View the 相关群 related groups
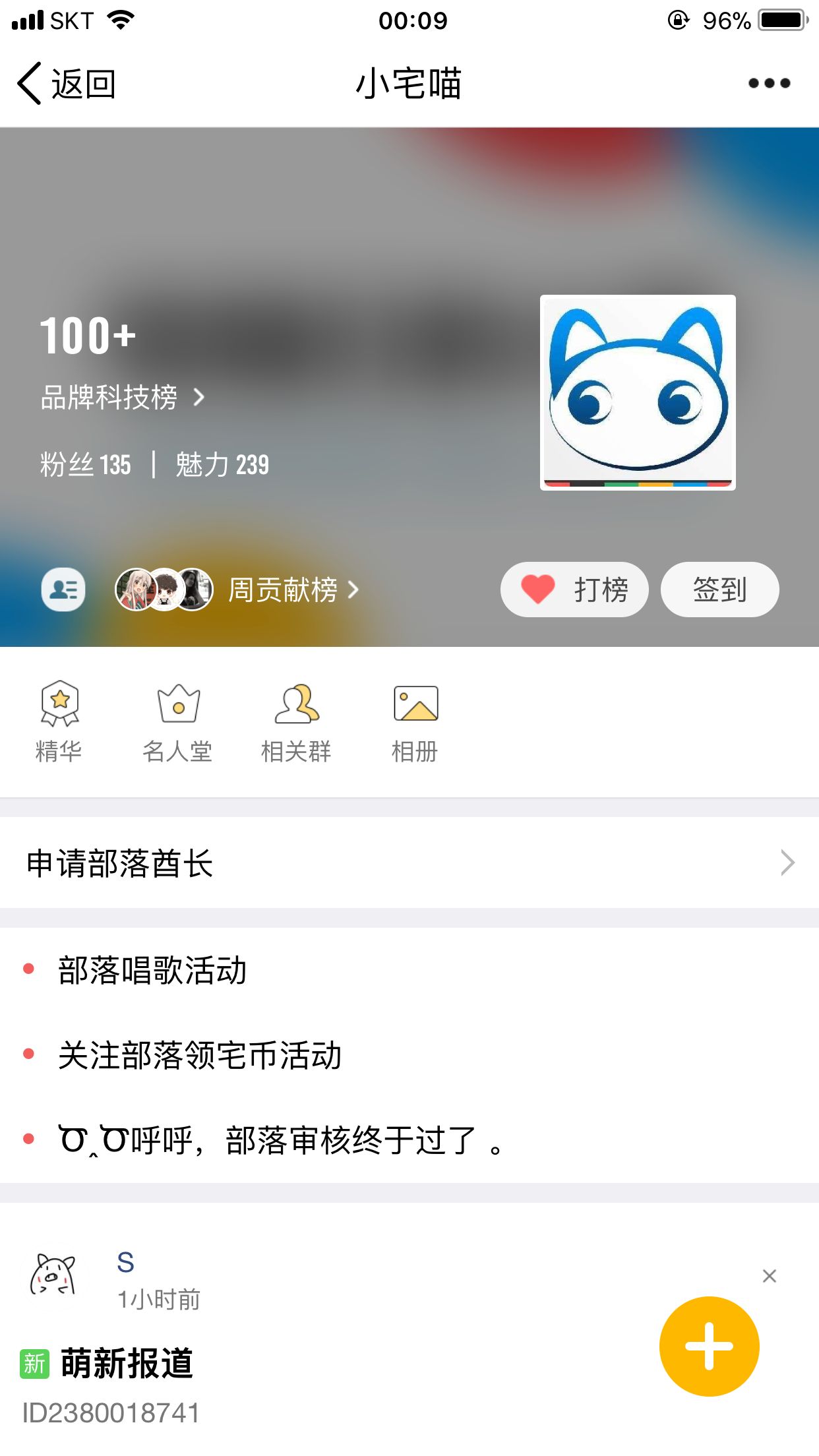Screen dimensions: 819x1456 point(297,721)
